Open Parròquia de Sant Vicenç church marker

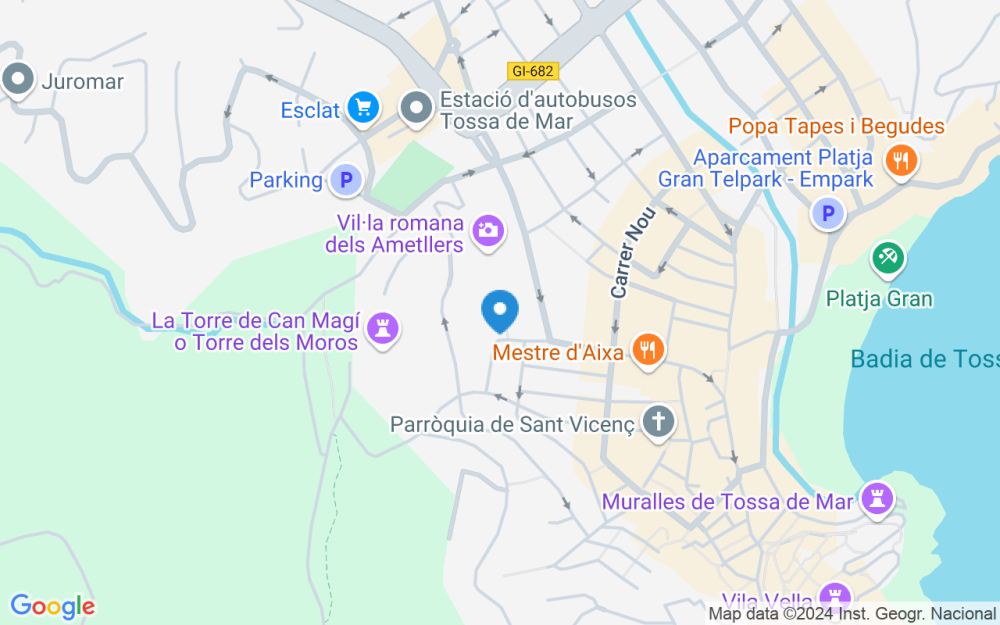click(658, 423)
